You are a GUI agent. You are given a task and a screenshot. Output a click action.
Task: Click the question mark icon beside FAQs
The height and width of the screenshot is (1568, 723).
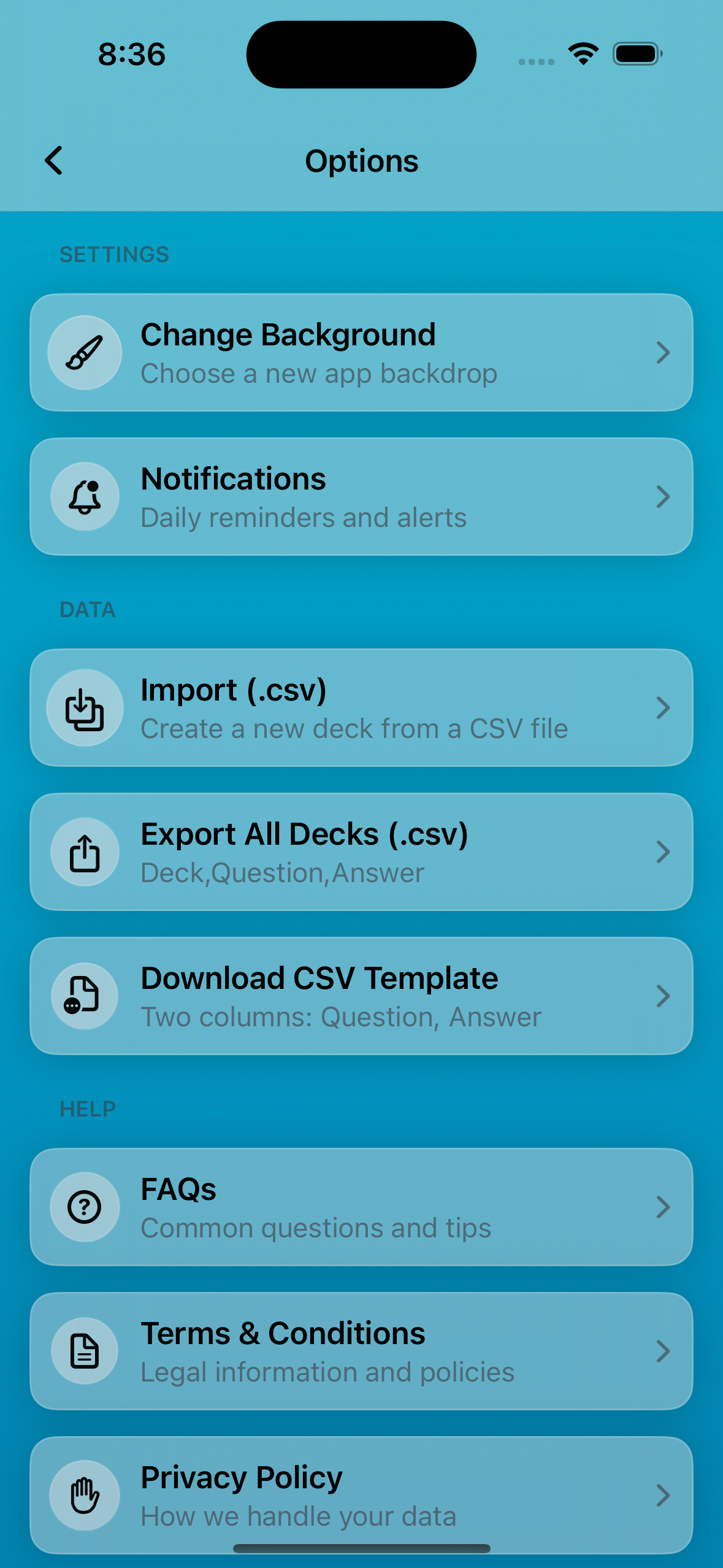[85, 1206]
